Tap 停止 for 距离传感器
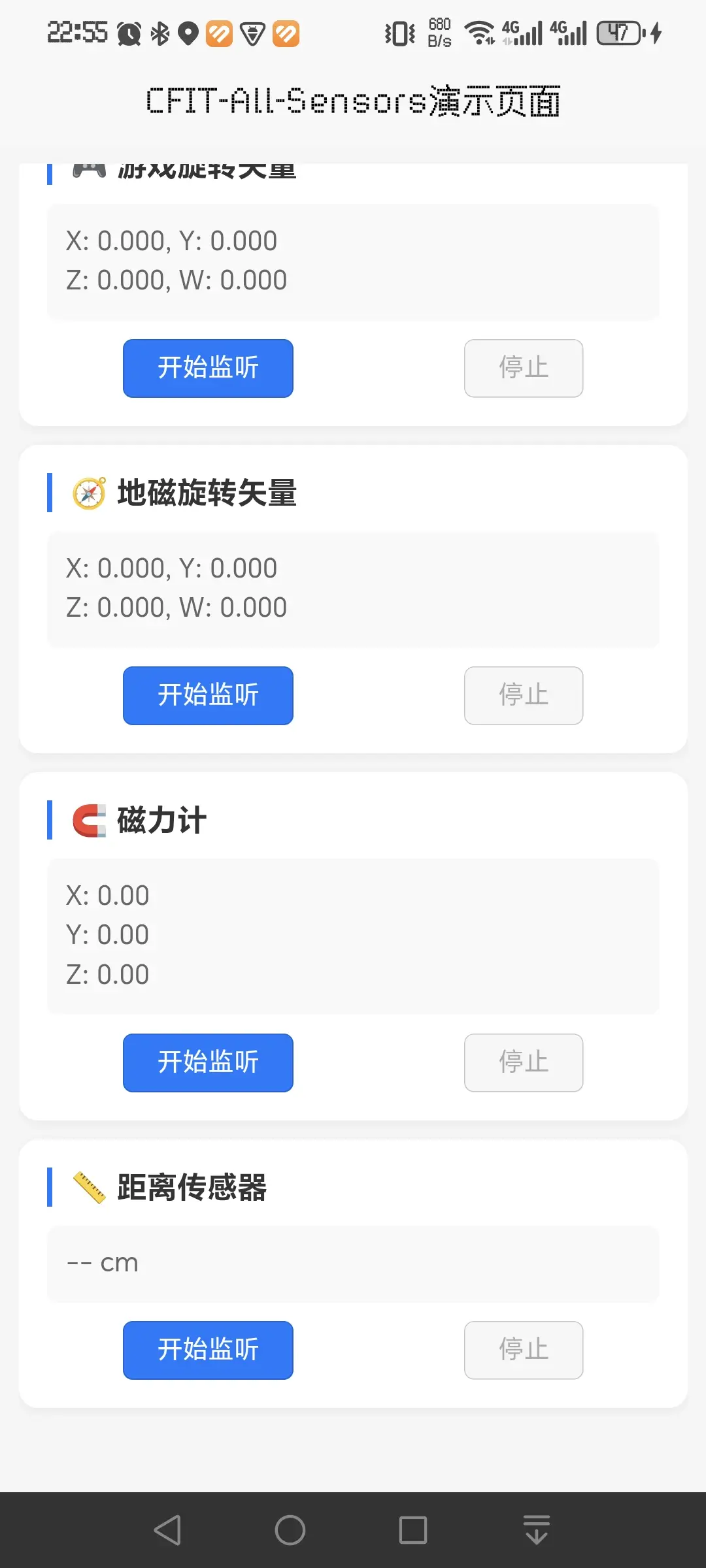706x1568 pixels. tap(523, 1350)
